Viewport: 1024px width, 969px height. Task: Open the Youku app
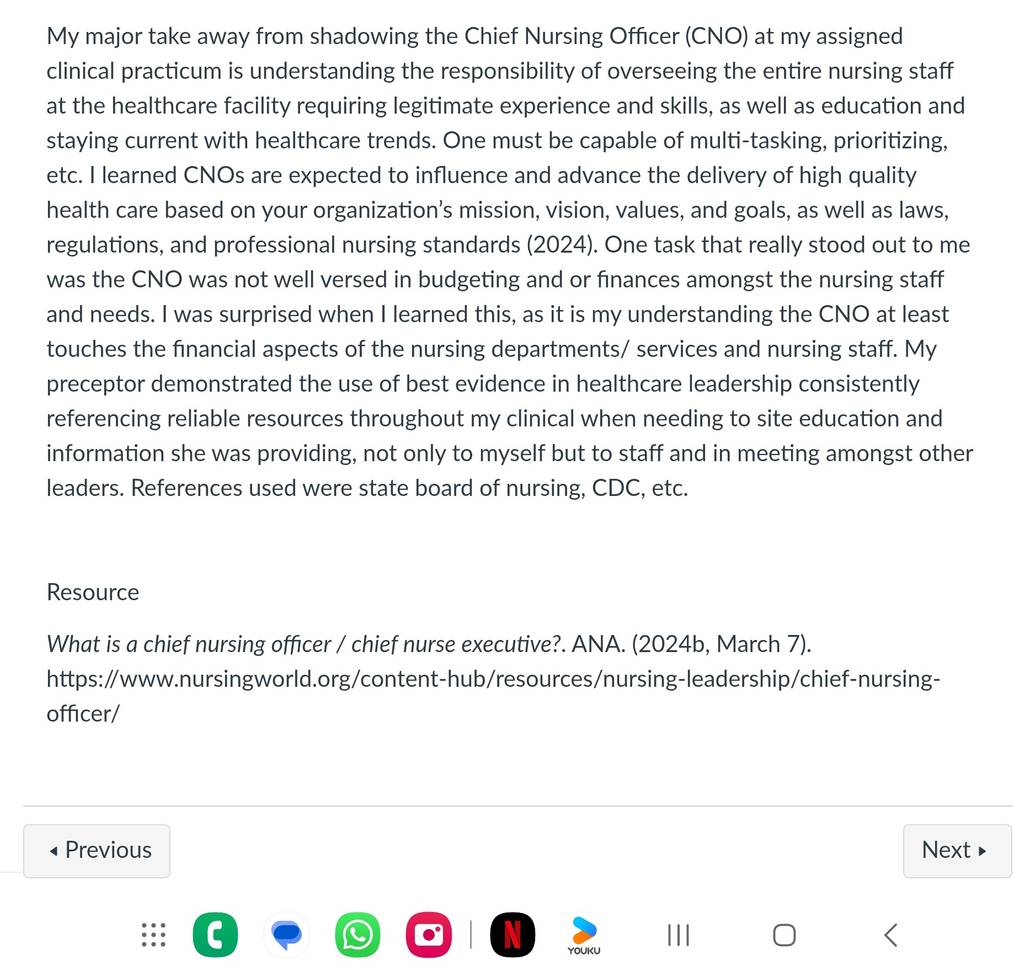tap(584, 935)
